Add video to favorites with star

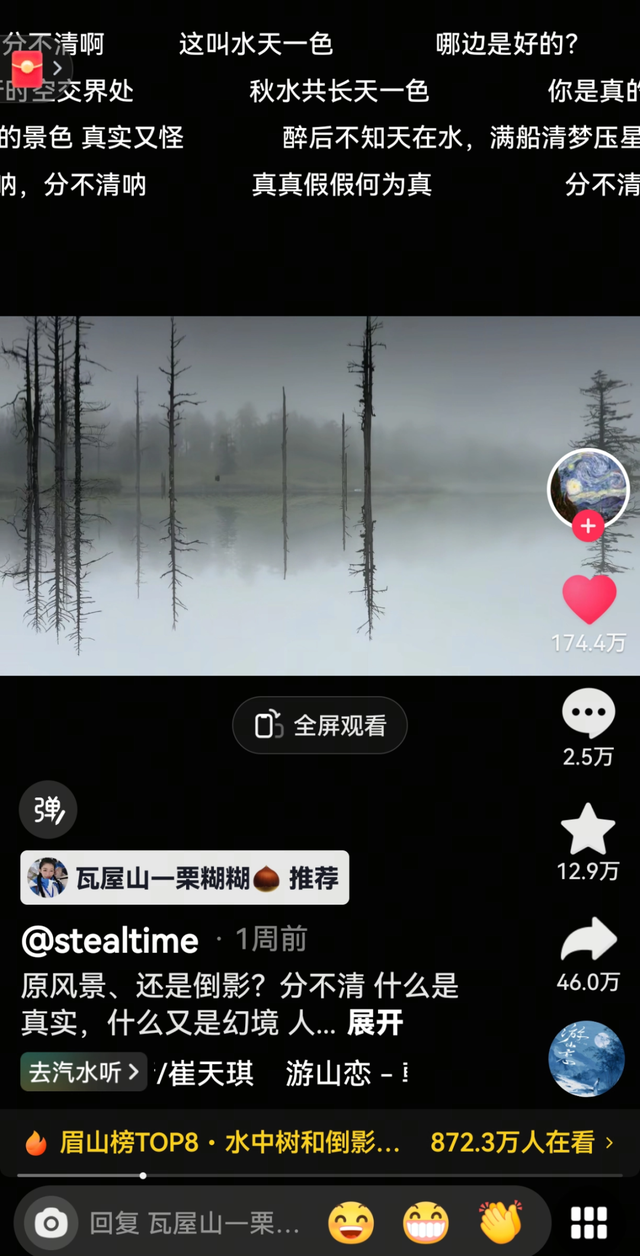(x=588, y=829)
